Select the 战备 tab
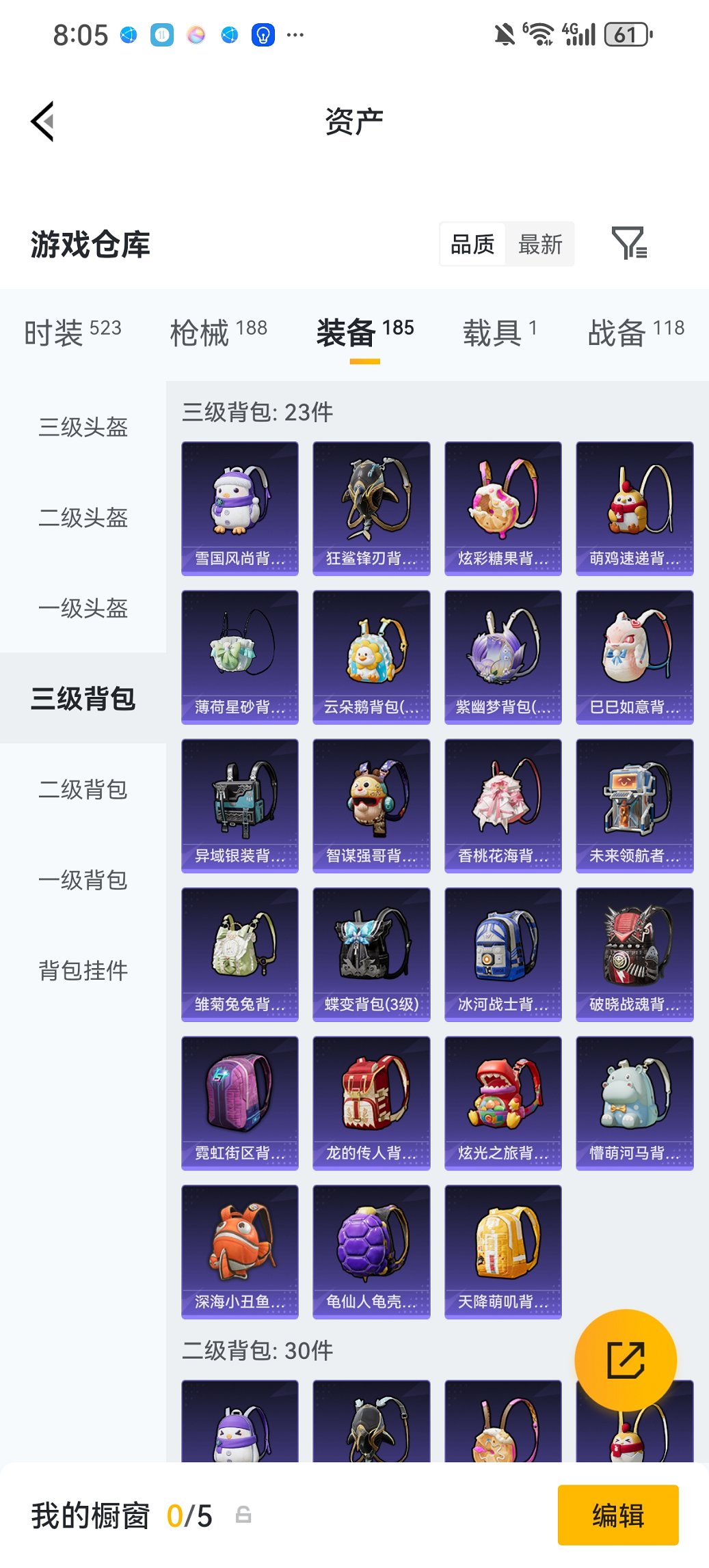This screenshot has width=709, height=1568. 635,333
